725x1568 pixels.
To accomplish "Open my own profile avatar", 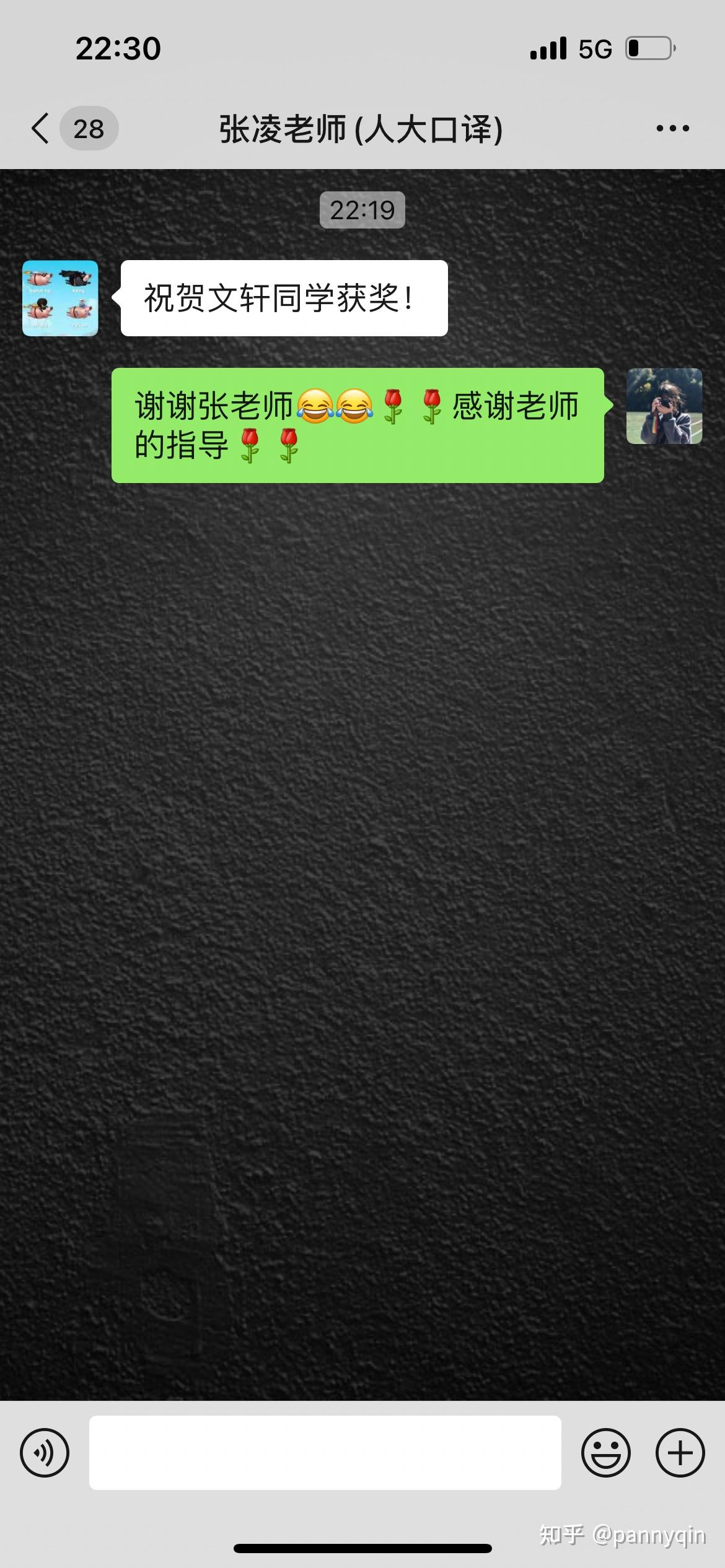I will tap(664, 406).
